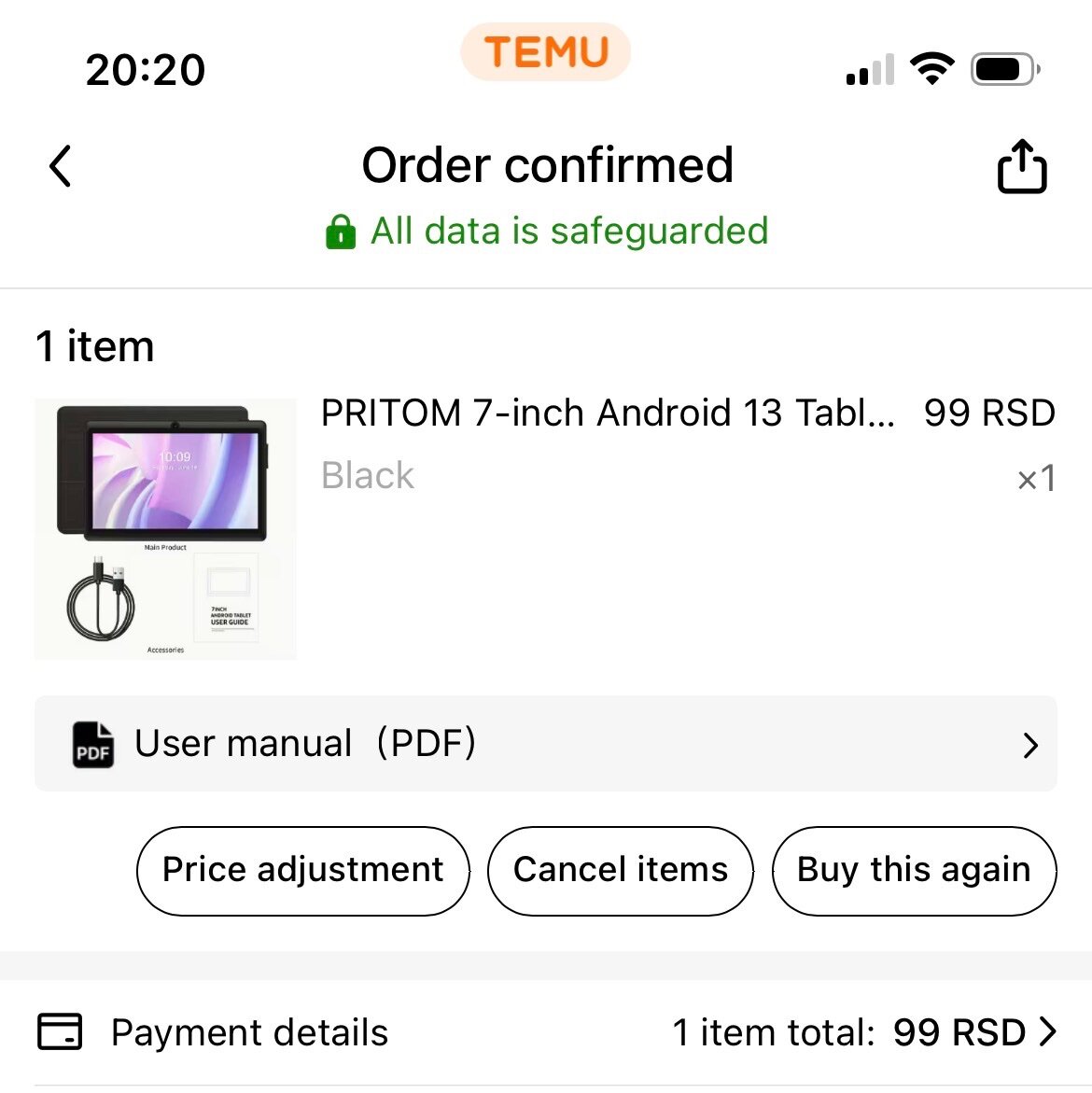1092x1093 pixels.
Task: Select Buy this again
Action: tap(914, 871)
